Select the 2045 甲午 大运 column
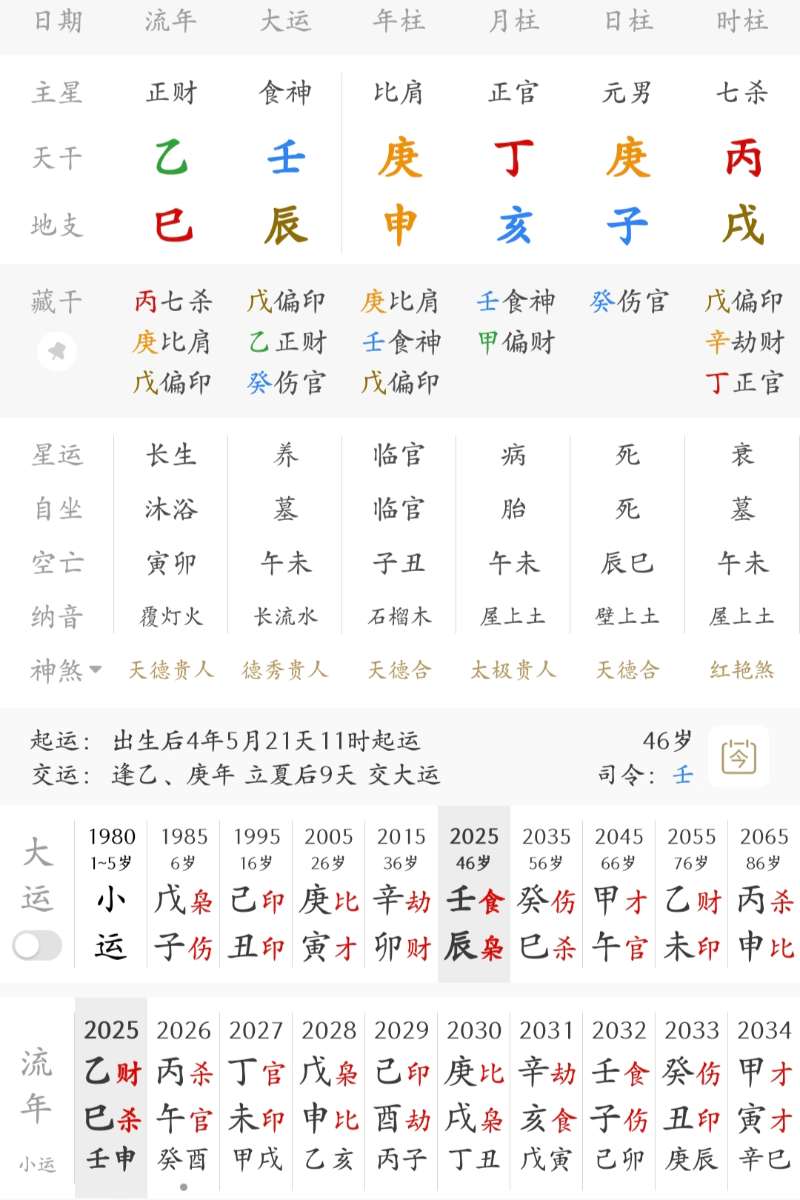 (620, 895)
